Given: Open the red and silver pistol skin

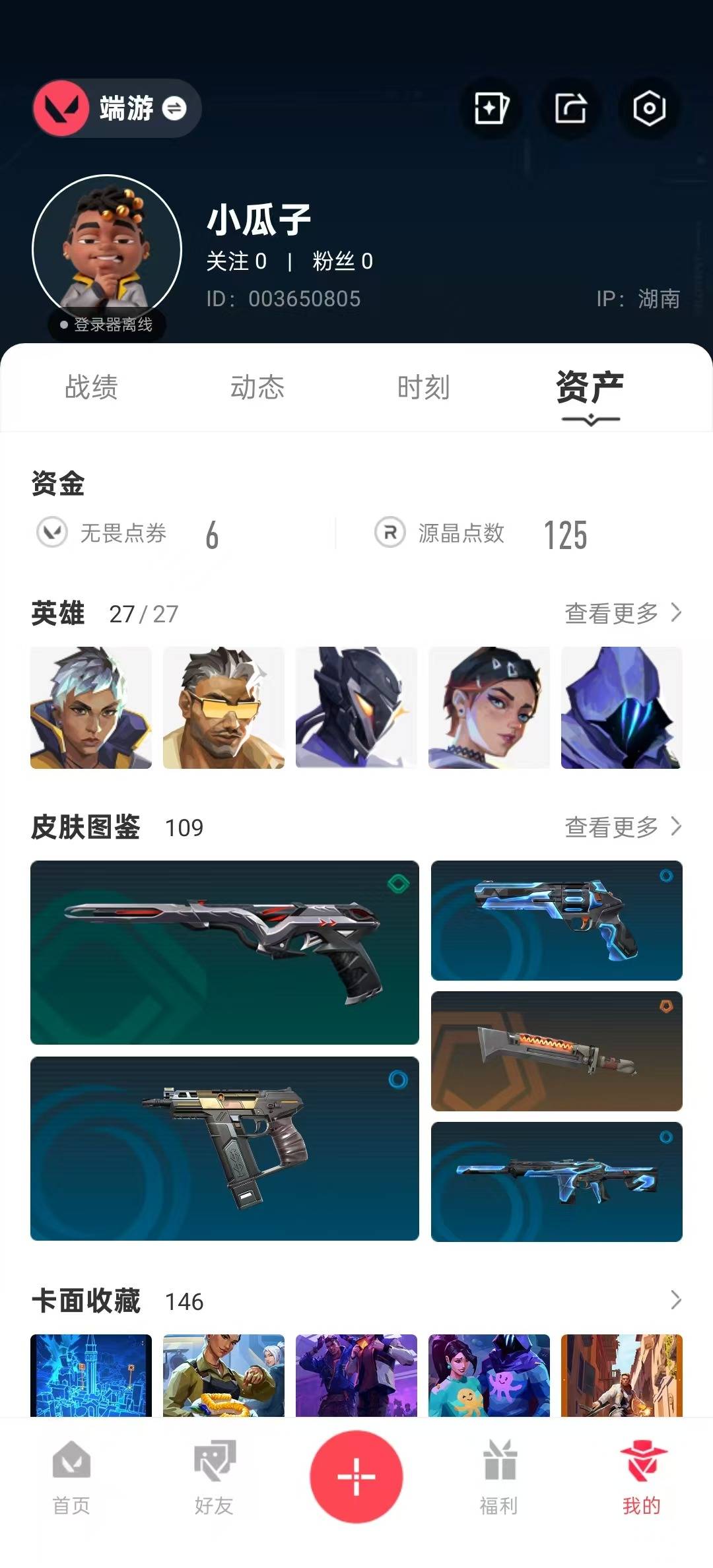Looking at the screenshot, I should pyautogui.click(x=224, y=952).
